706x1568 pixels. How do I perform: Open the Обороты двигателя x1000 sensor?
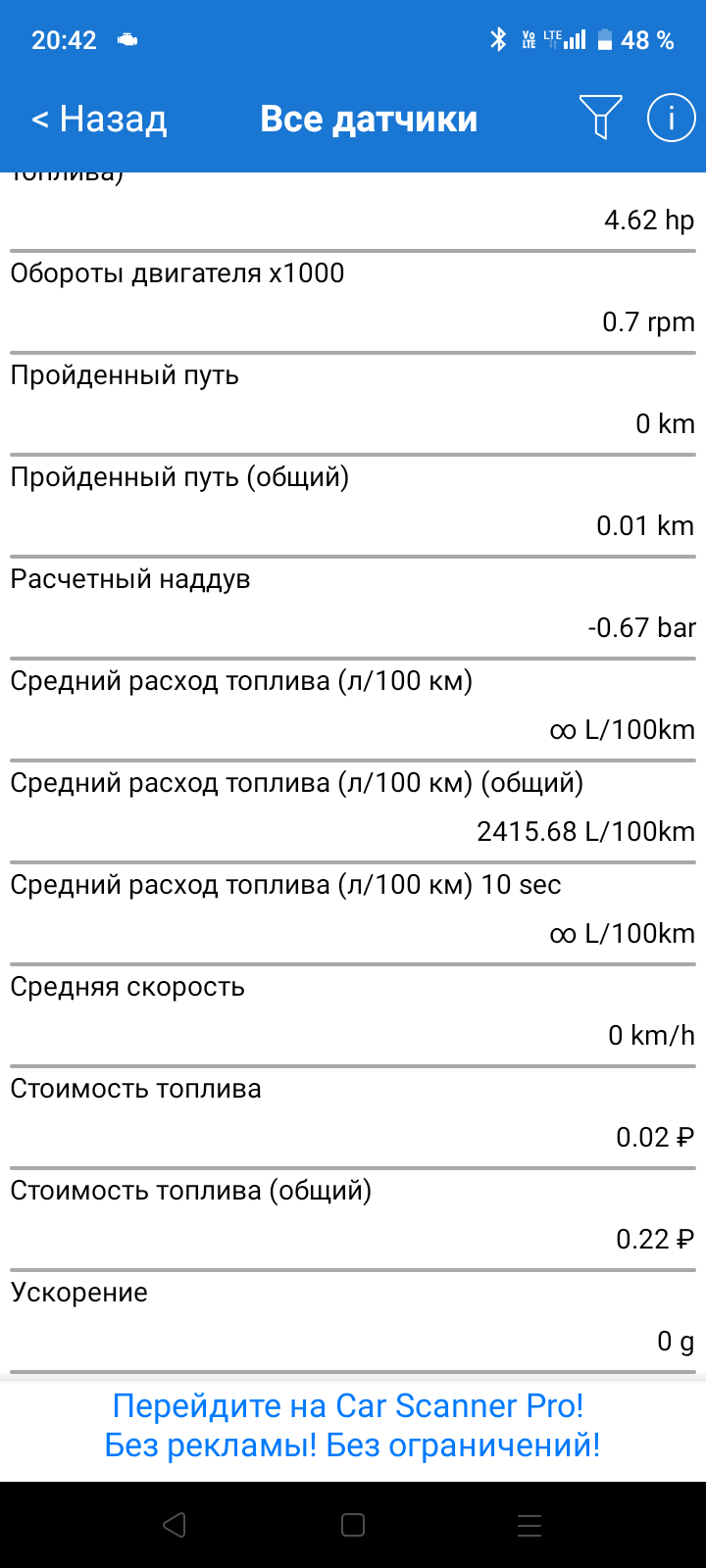point(353,302)
